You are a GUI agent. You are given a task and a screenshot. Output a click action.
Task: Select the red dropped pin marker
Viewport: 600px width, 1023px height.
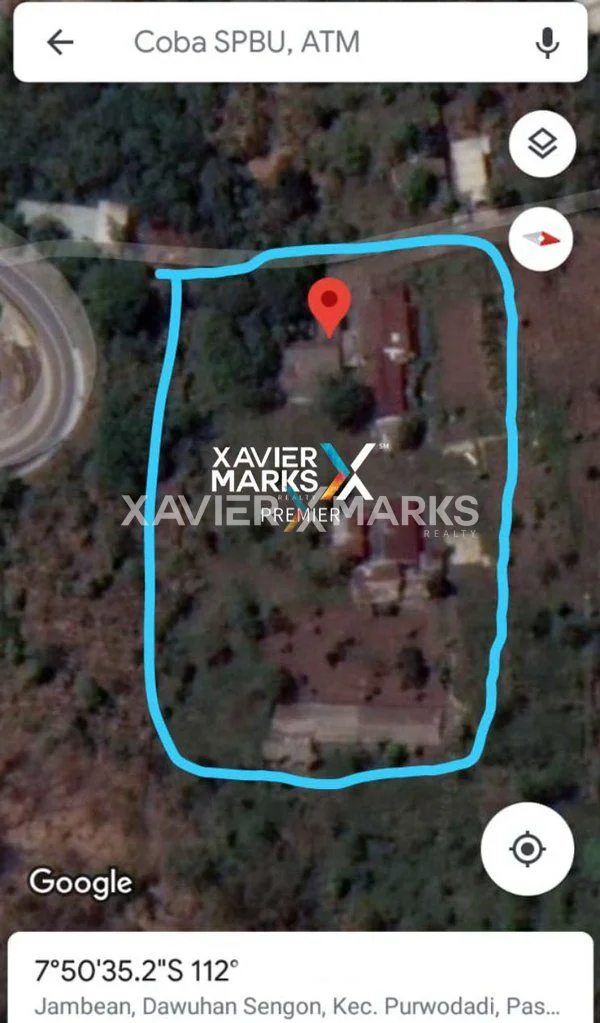pyautogui.click(x=329, y=305)
